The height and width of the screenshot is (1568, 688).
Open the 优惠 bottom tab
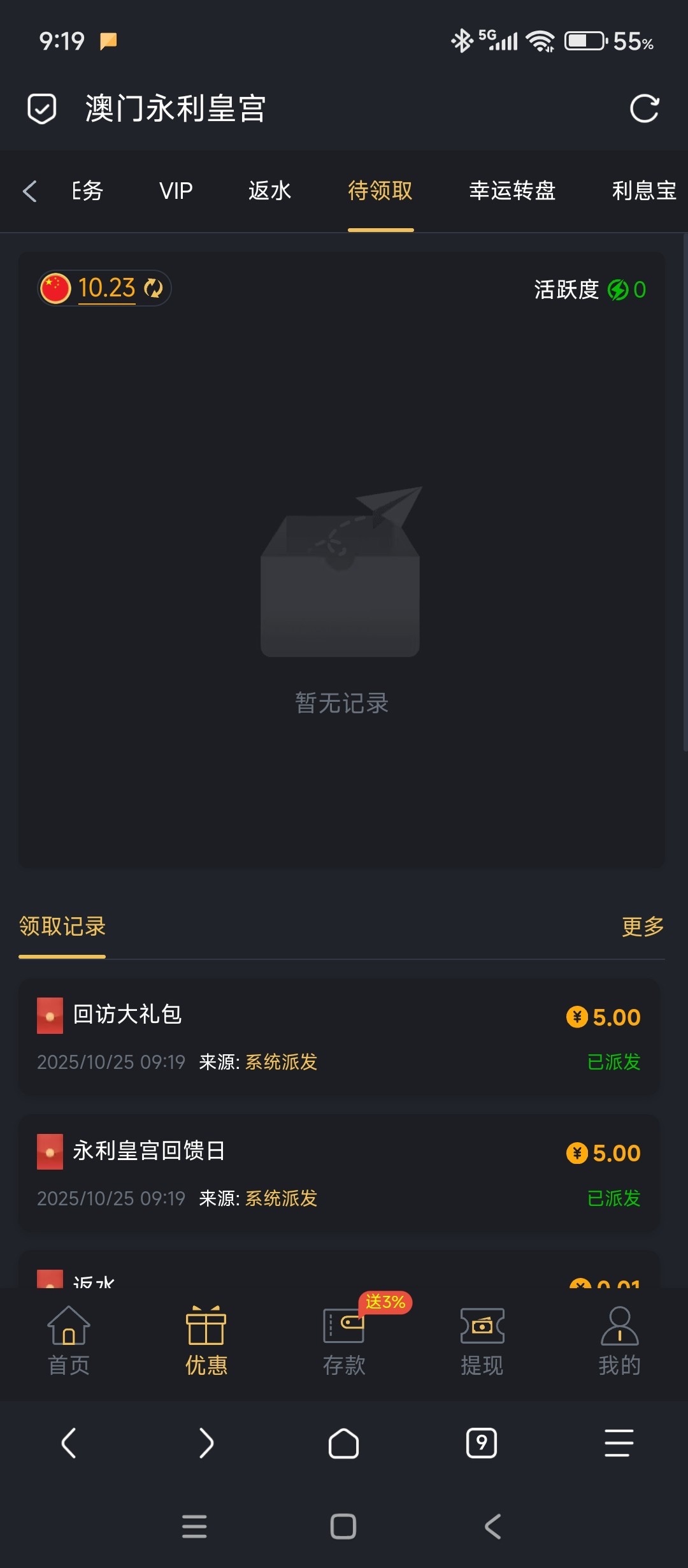206,1340
